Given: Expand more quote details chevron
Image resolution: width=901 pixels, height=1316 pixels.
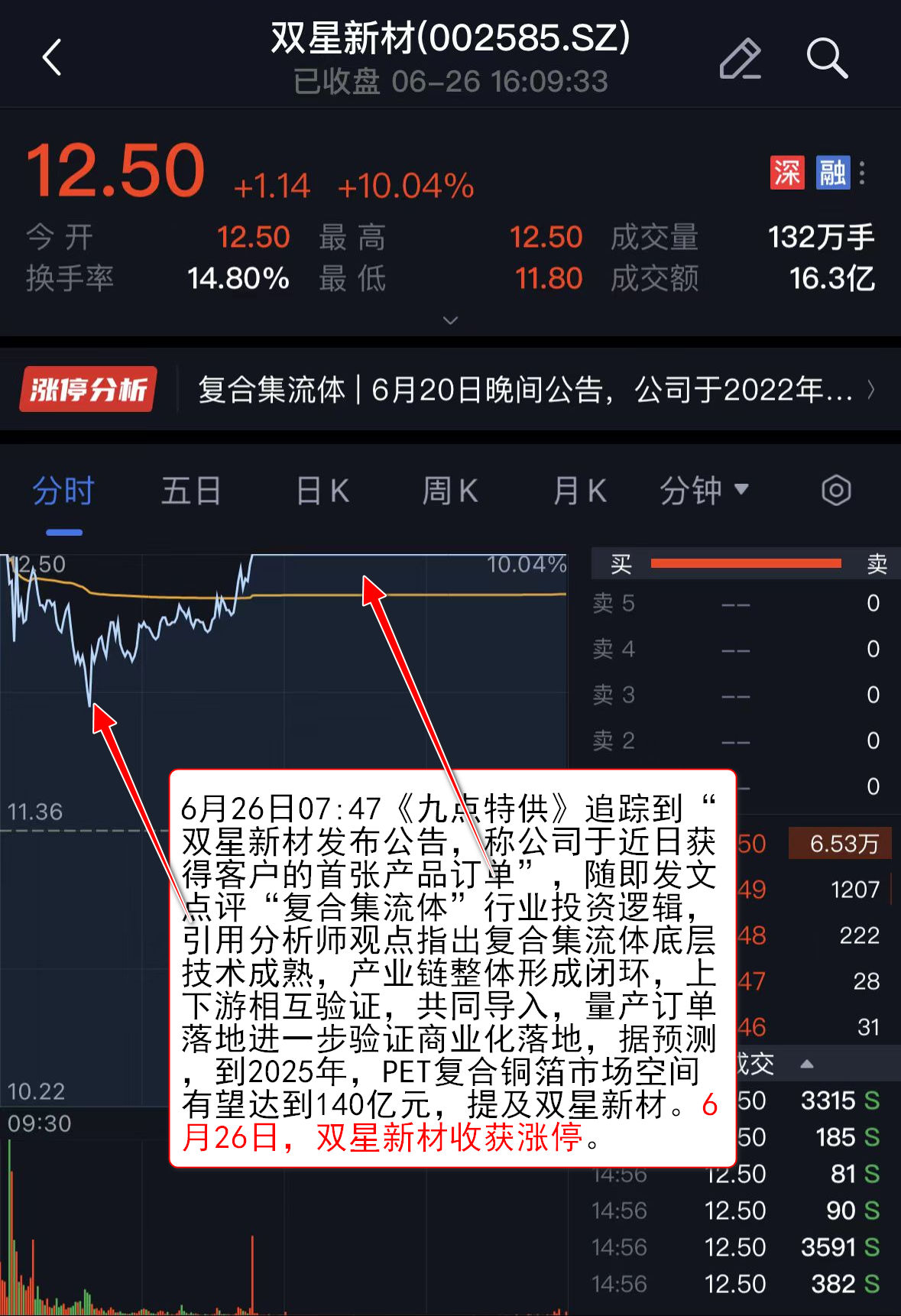Looking at the screenshot, I should pyautogui.click(x=450, y=320).
